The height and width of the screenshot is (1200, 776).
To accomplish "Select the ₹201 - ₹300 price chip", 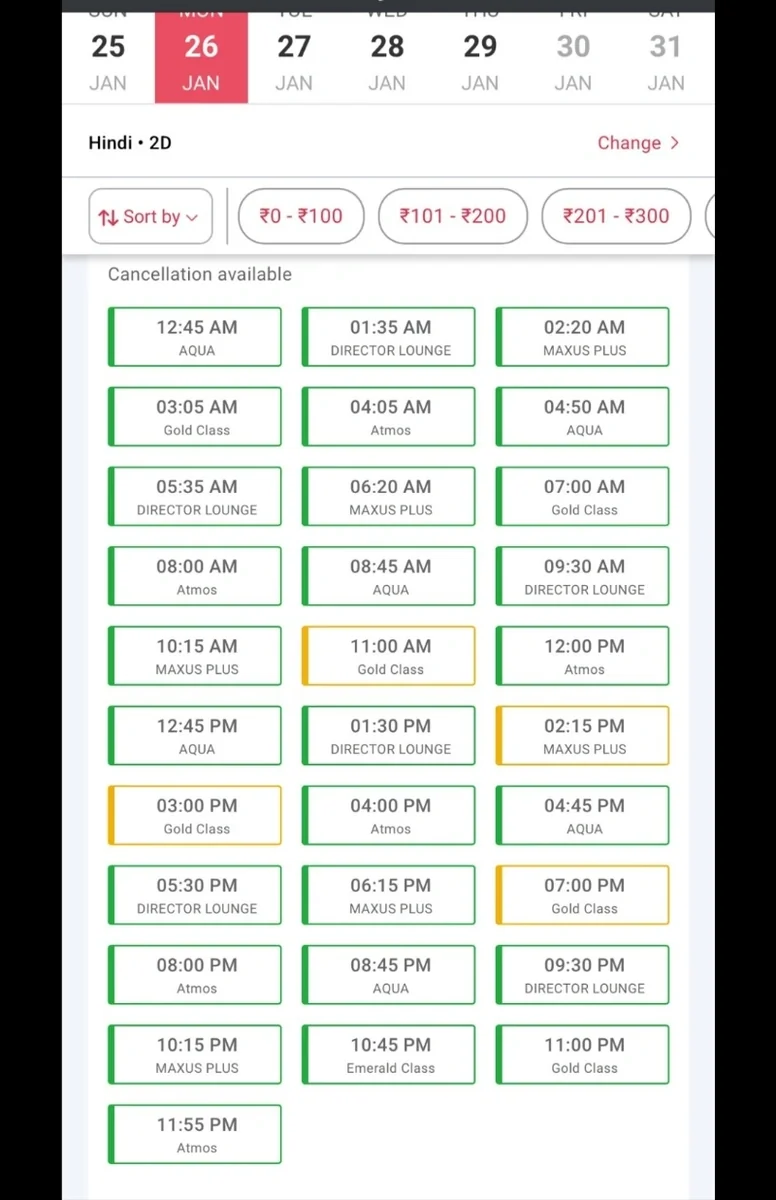I will [x=616, y=216].
